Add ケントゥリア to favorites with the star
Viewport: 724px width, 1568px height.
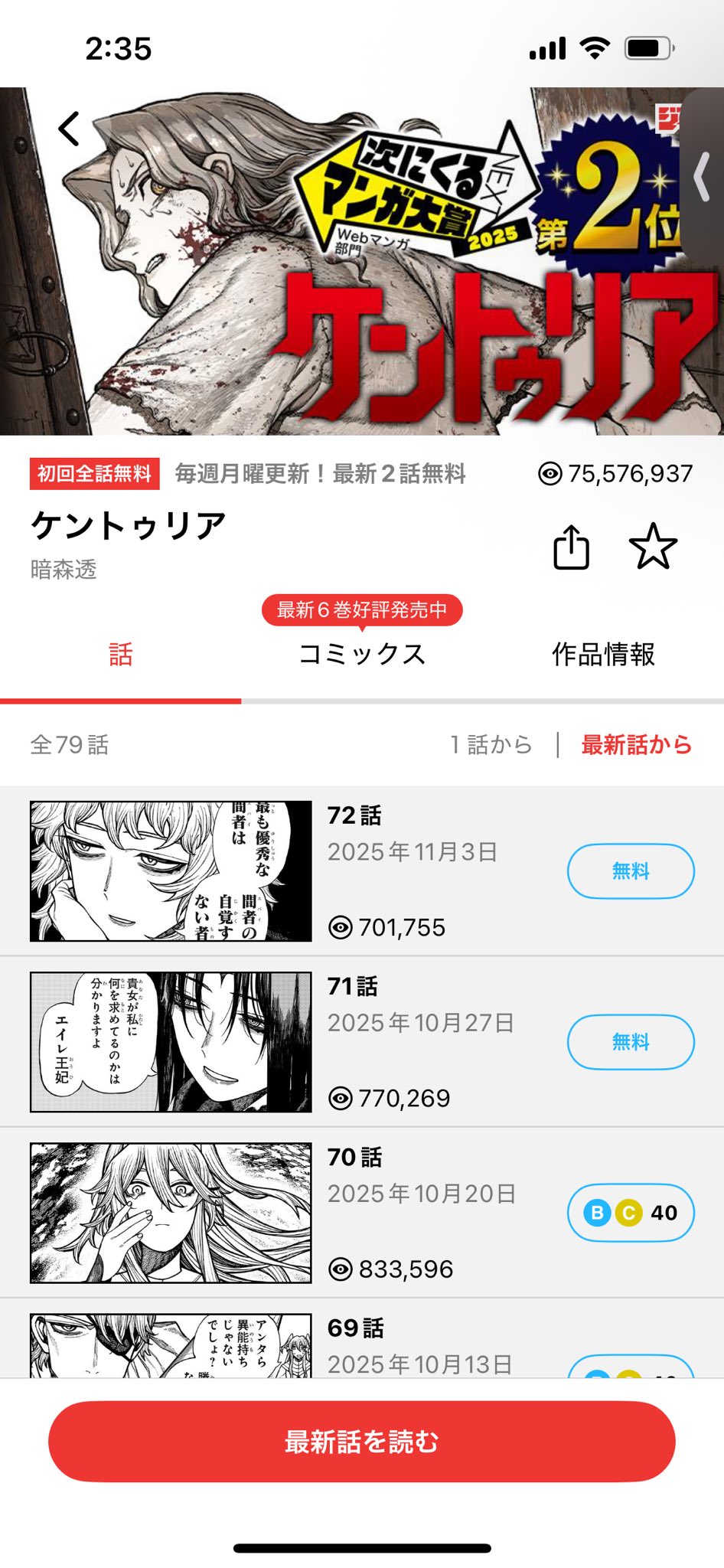coord(653,547)
